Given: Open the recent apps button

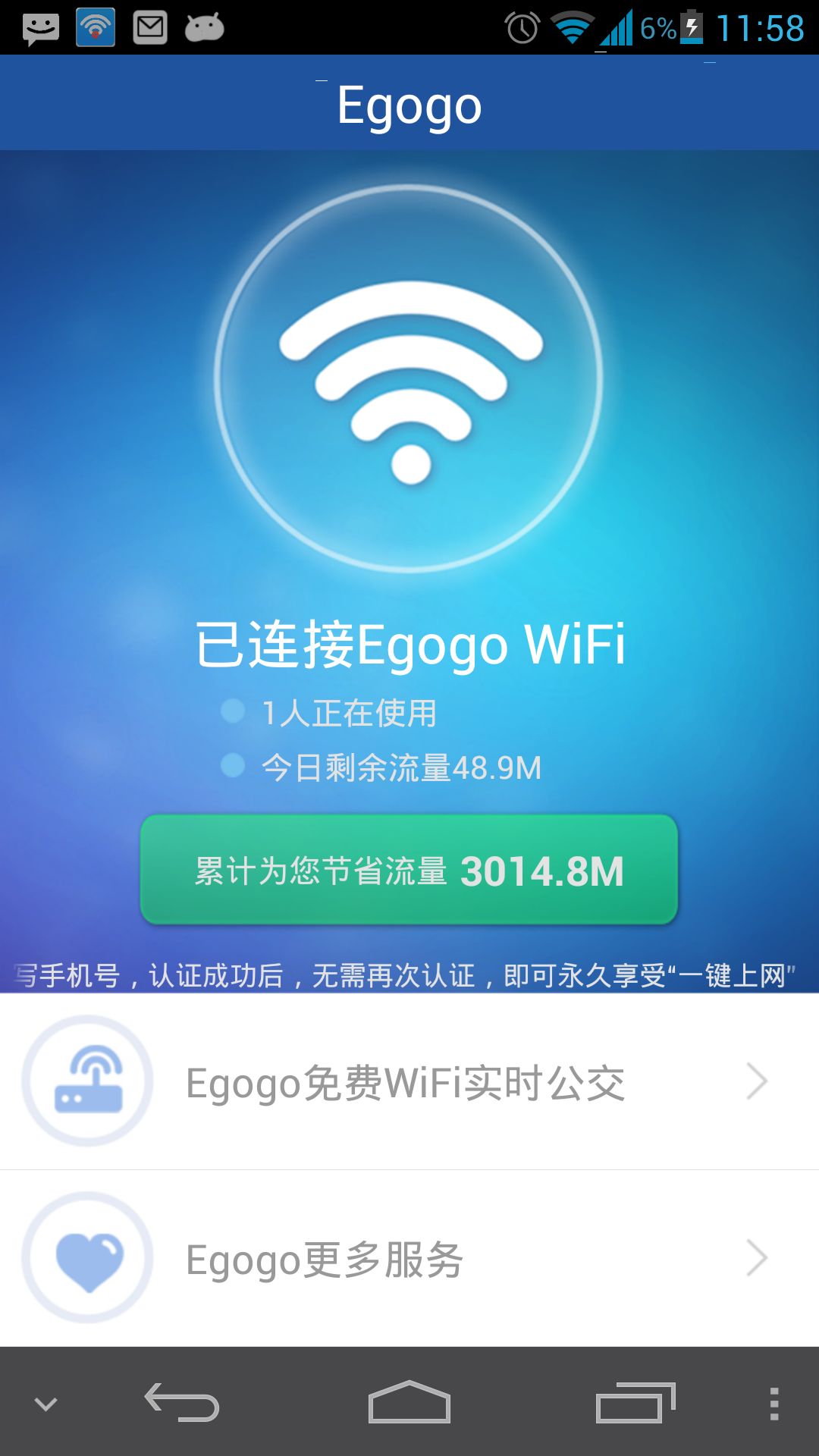Looking at the screenshot, I should pyautogui.click(x=635, y=1402).
